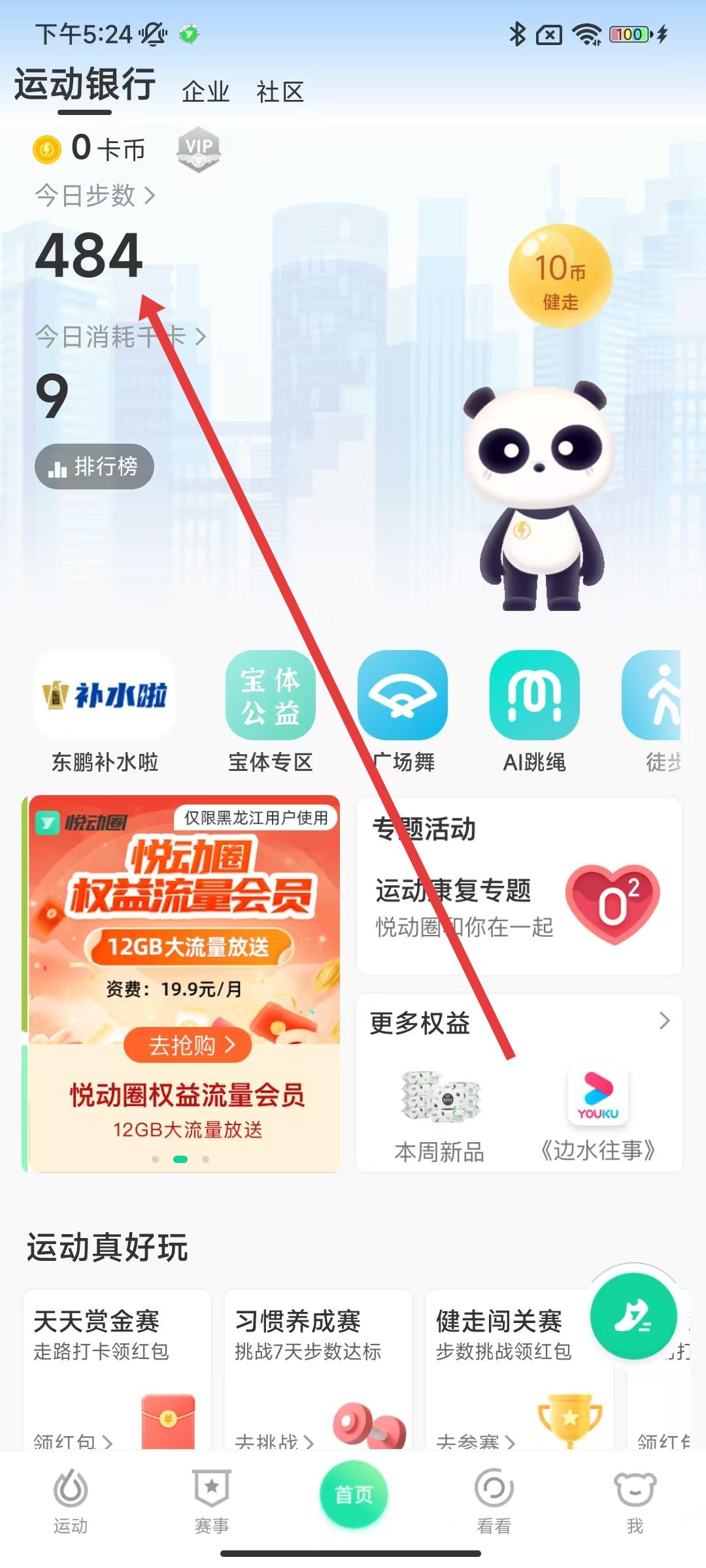
Task: Tap 去抢购 on the 悦动圈权益流量会员 banner
Action: (188, 1045)
